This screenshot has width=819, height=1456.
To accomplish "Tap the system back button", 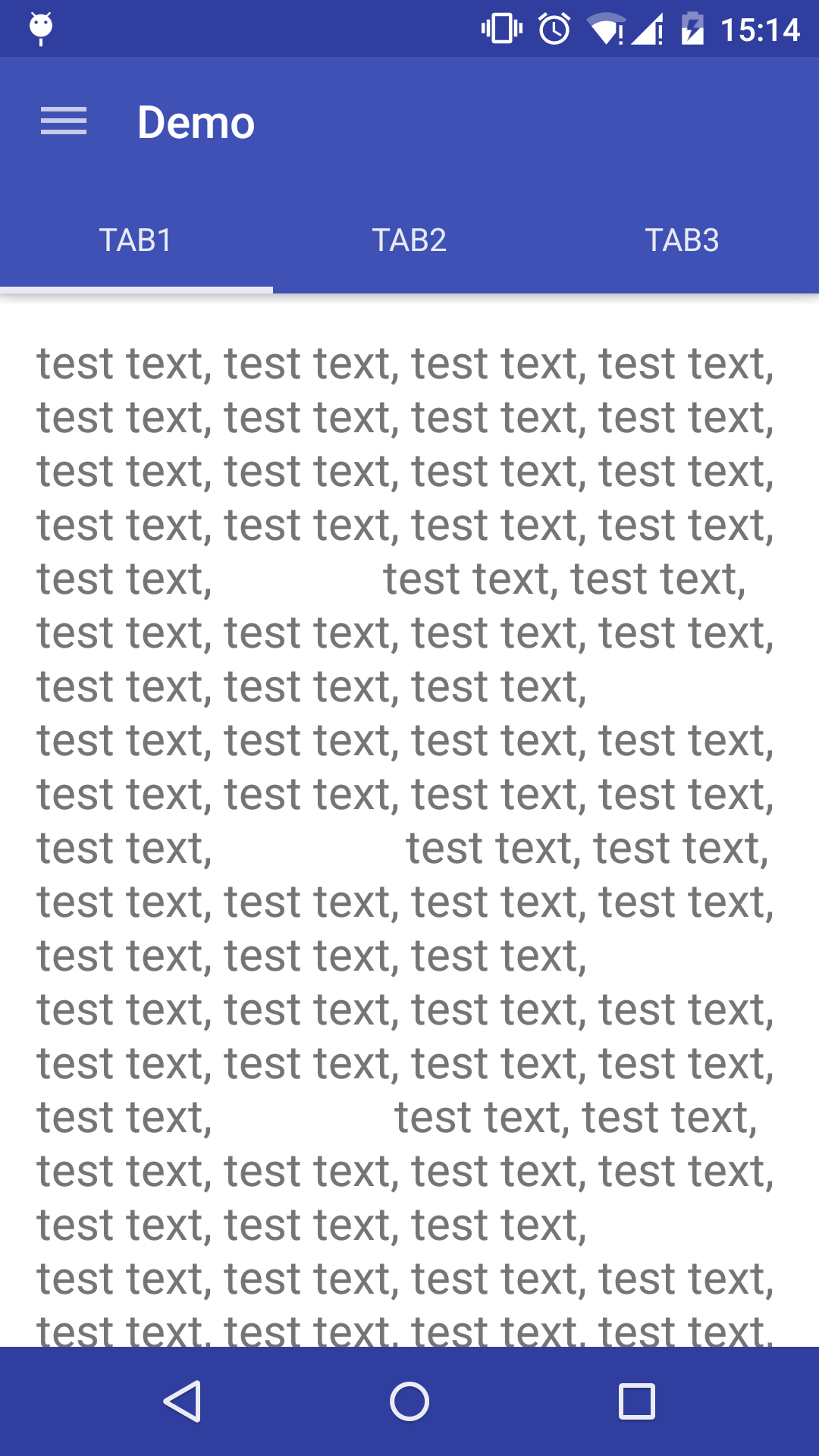I will [x=182, y=1401].
